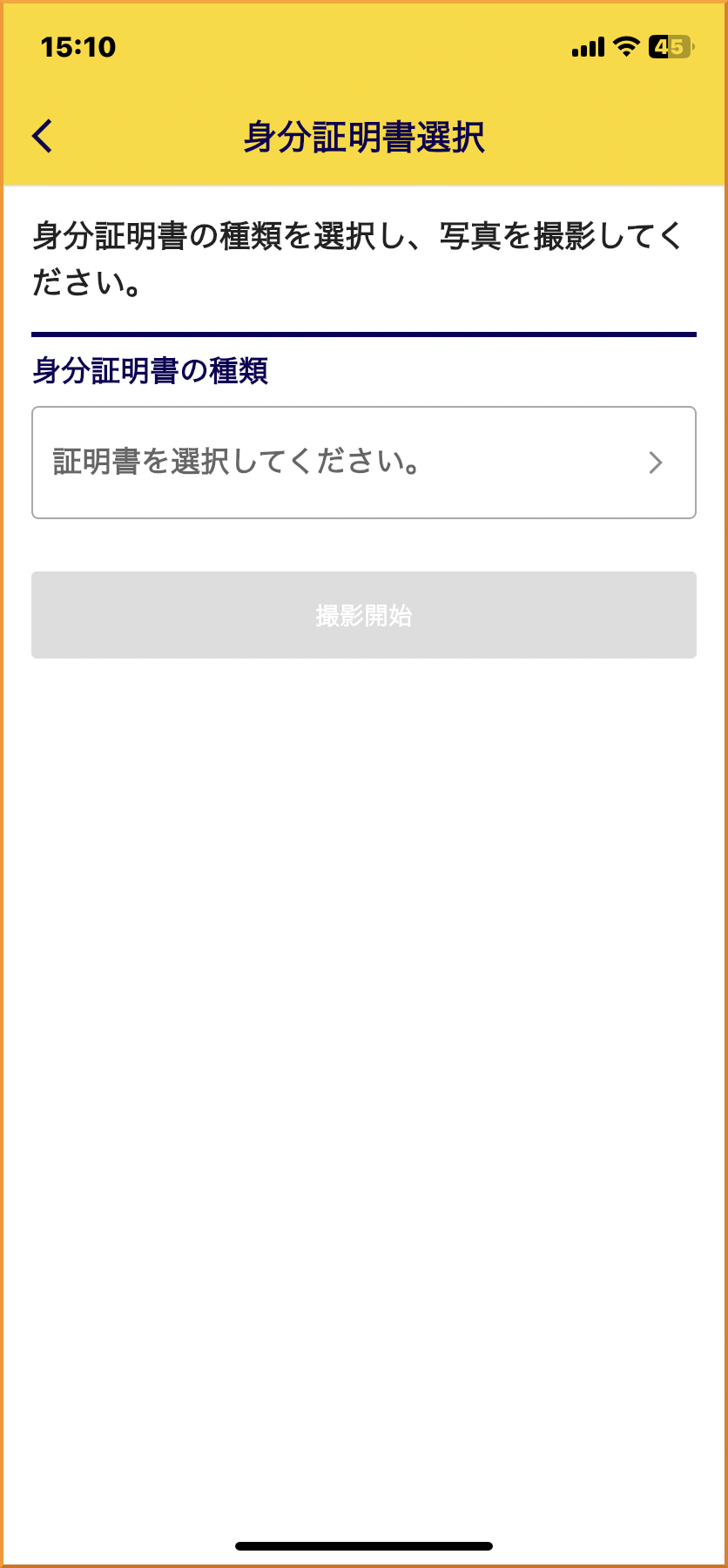
Task: Tap the certificate selection input field
Action: click(364, 463)
